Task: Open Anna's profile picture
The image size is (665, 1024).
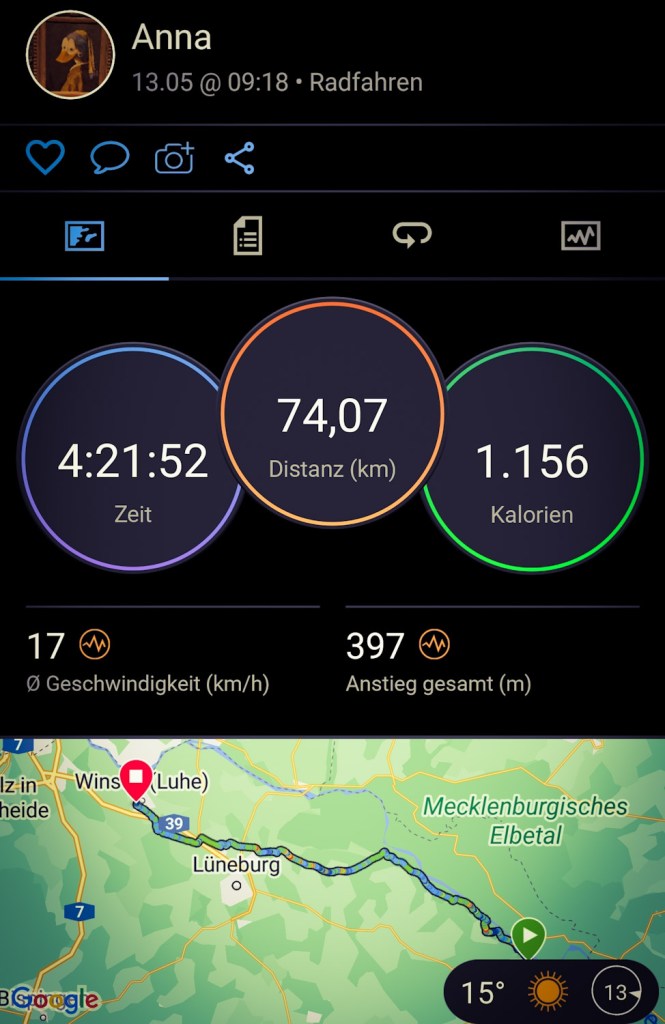Action: (x=70, y=55)
